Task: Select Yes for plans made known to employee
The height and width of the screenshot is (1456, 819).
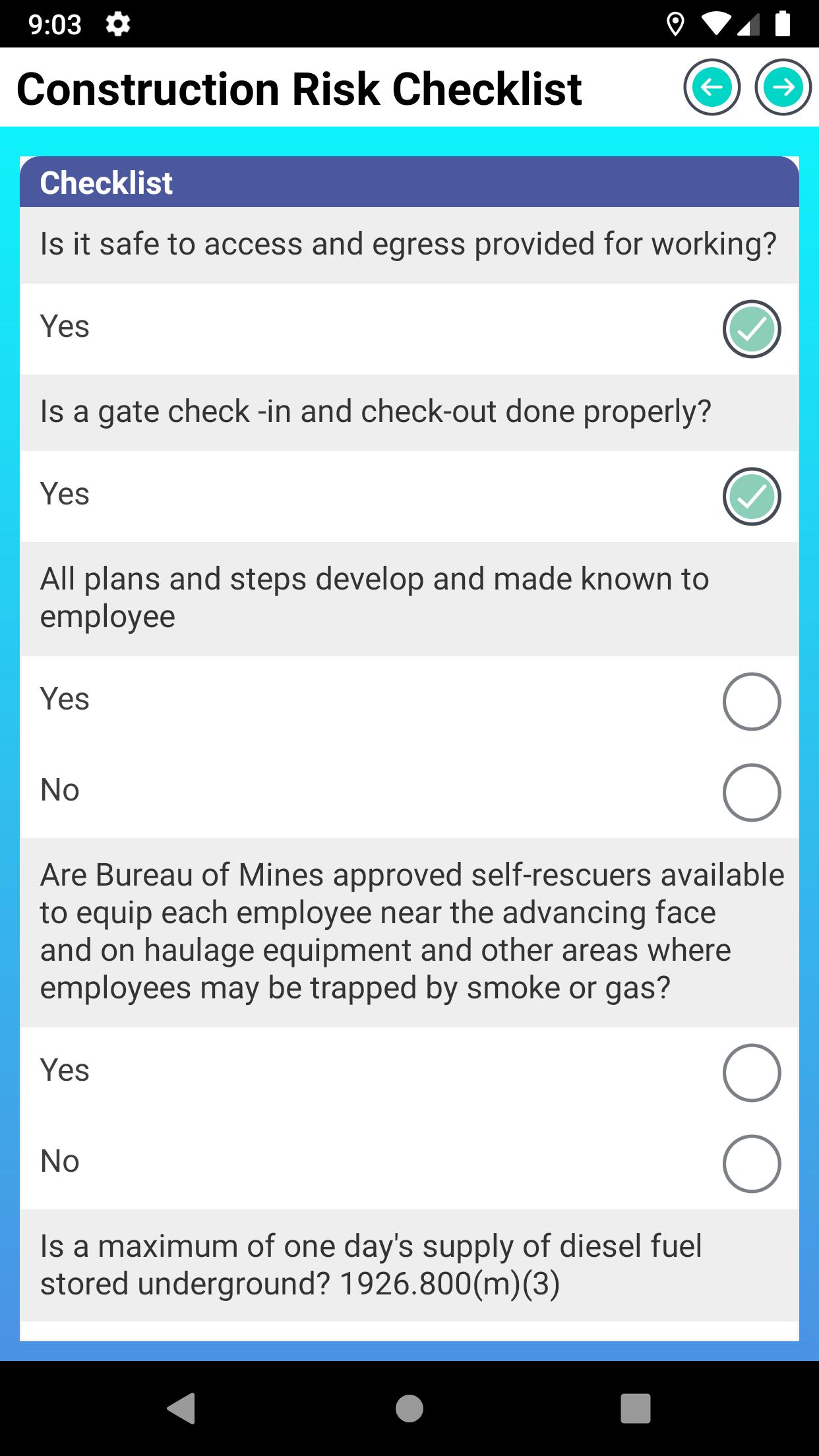Action: coord(752,701)
